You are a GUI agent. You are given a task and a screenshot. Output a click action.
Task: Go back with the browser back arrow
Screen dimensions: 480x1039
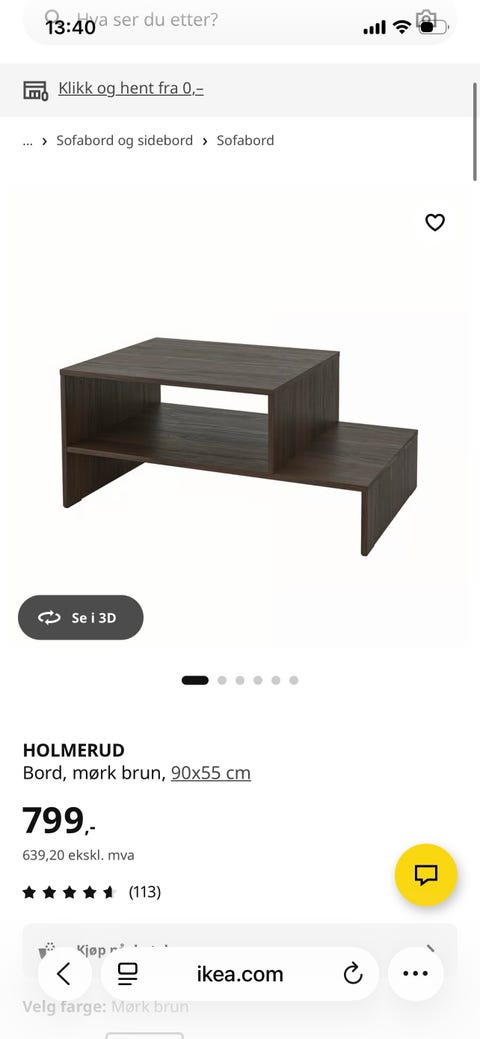tap(64, 973)
